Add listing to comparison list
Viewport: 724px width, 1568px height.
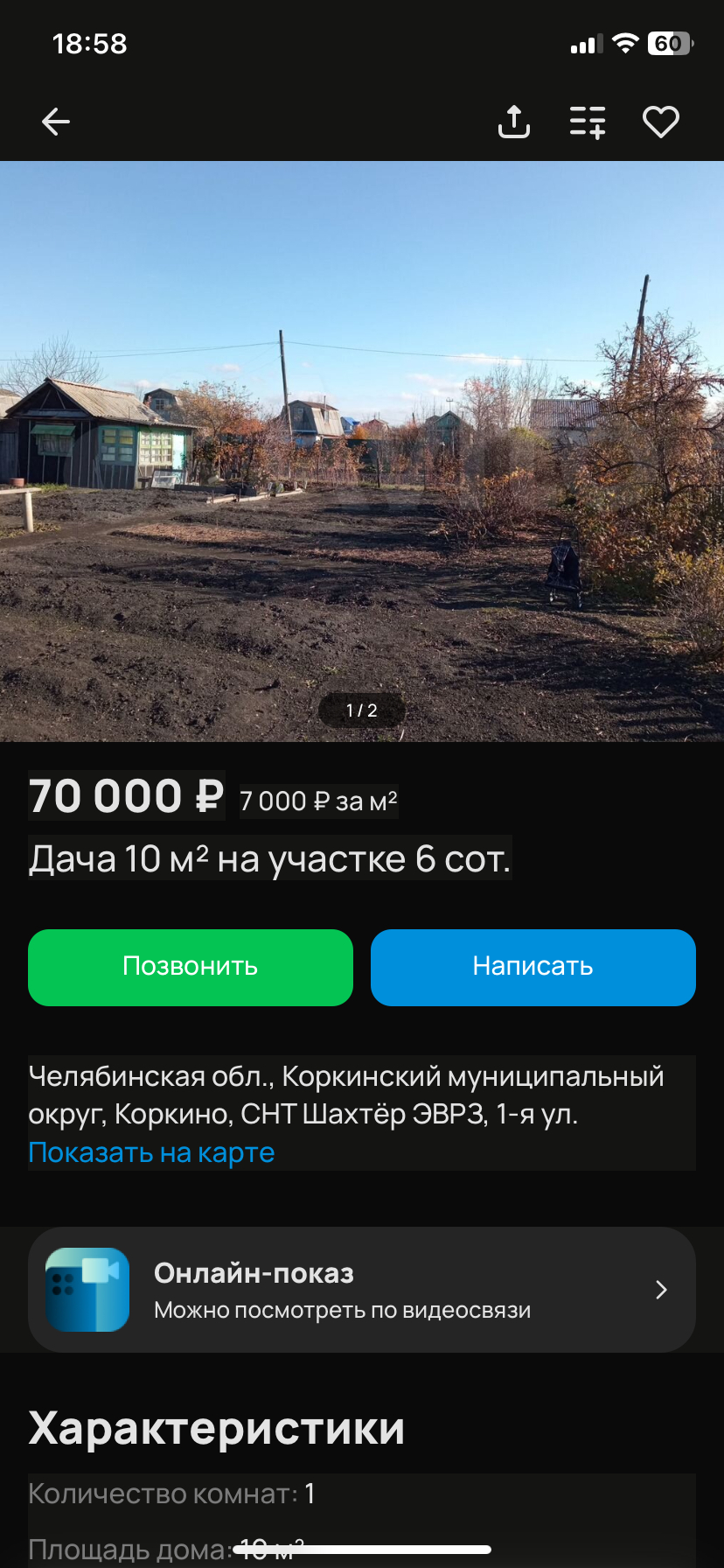[588, 122]
